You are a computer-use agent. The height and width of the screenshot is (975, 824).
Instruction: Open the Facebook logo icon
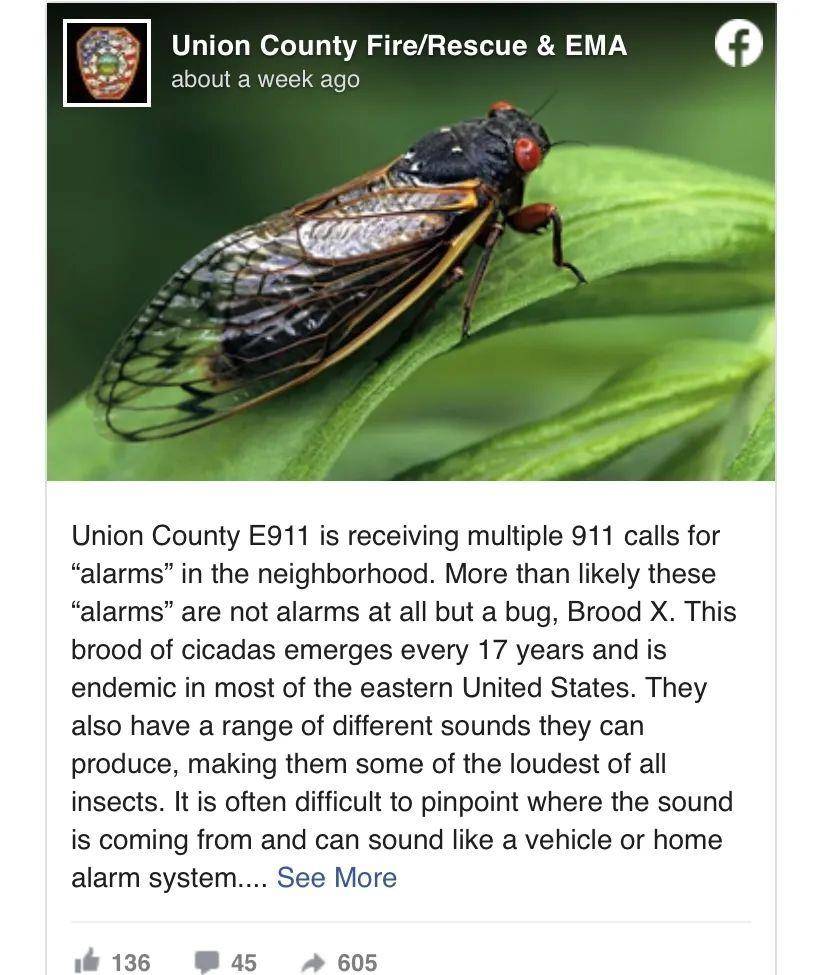click(739, 44)
